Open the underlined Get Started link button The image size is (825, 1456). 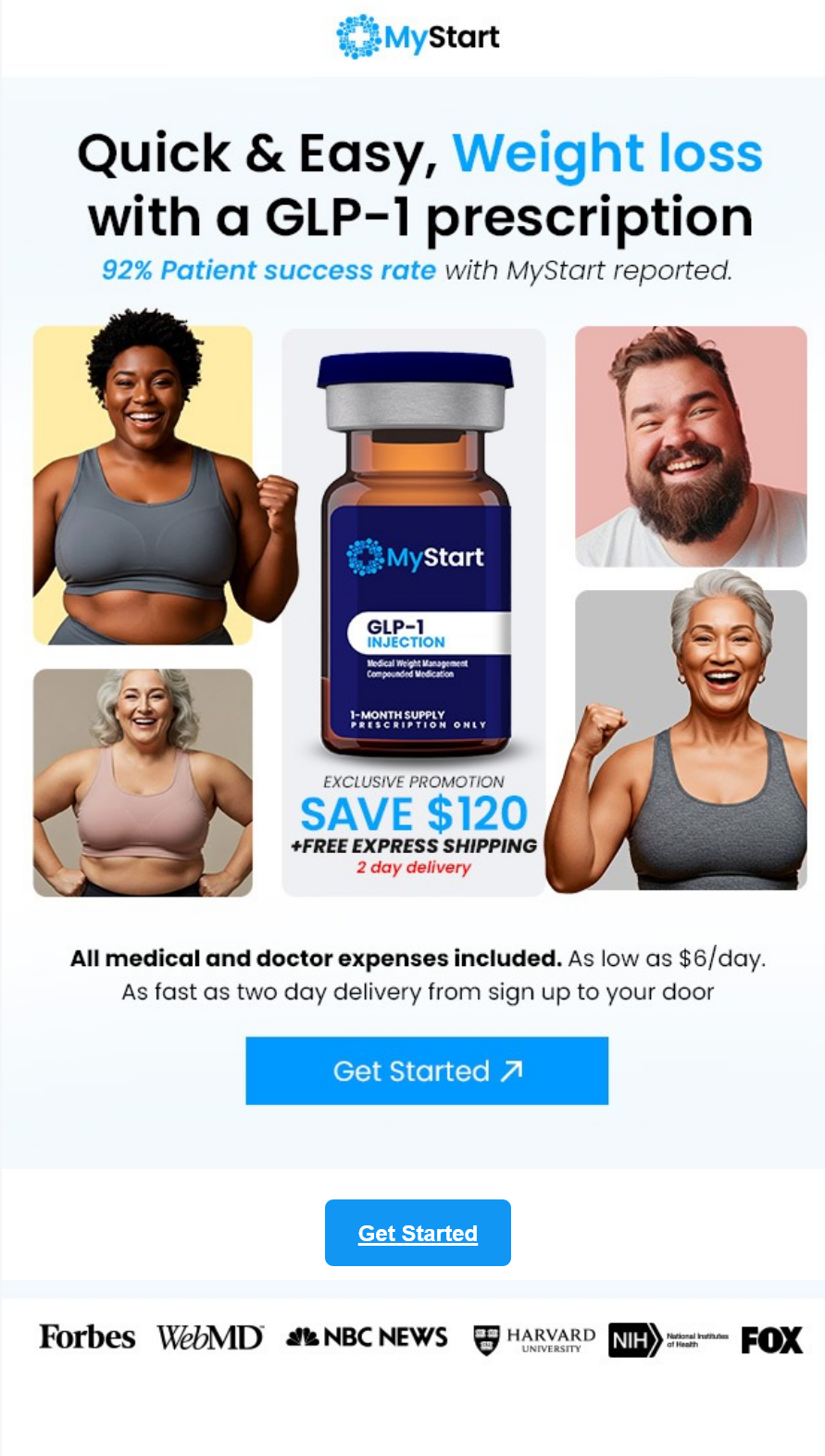click(x=418, y=1233)
